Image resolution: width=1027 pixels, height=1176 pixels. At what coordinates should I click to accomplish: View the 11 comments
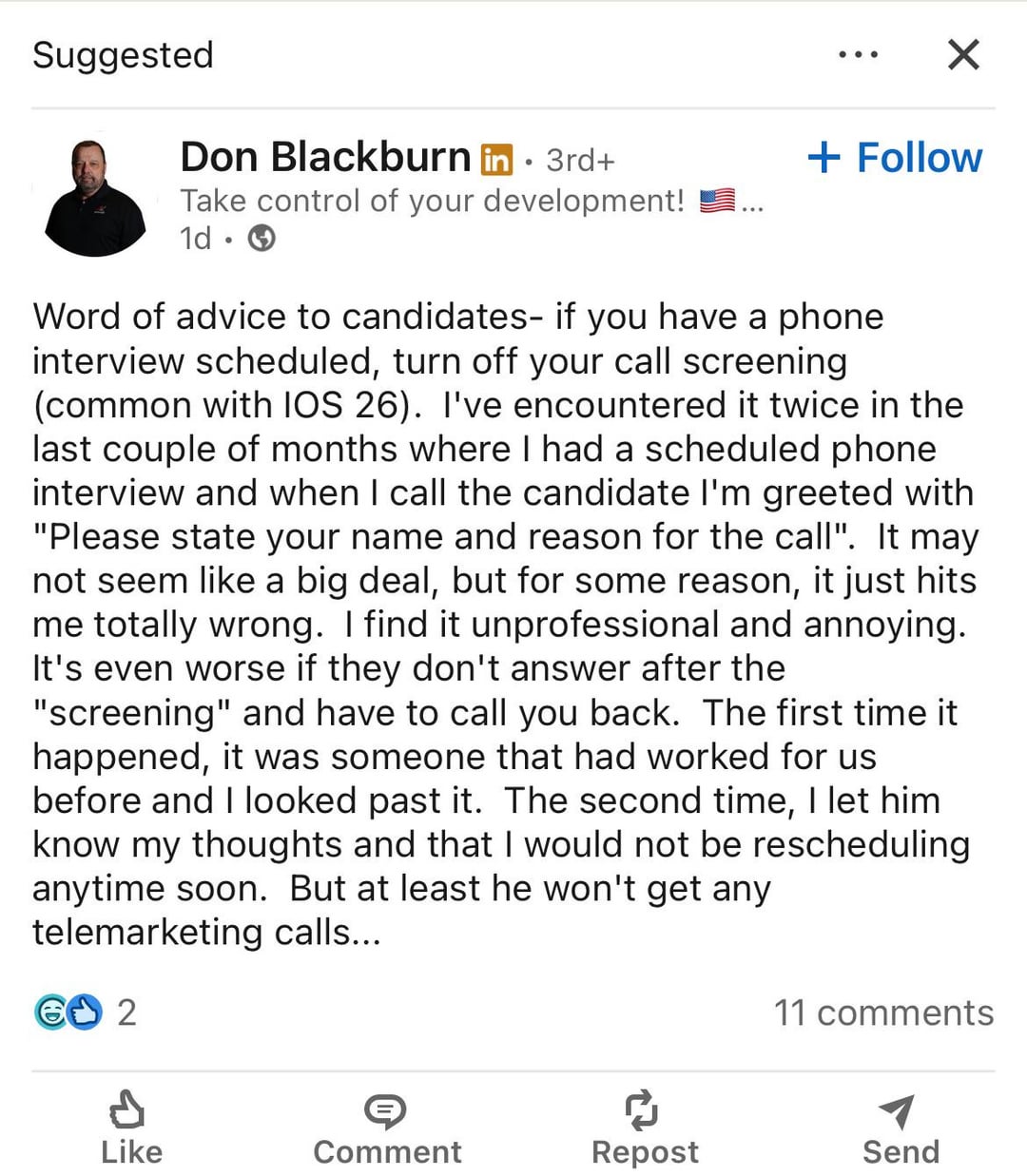click(x=882, y=1012)
